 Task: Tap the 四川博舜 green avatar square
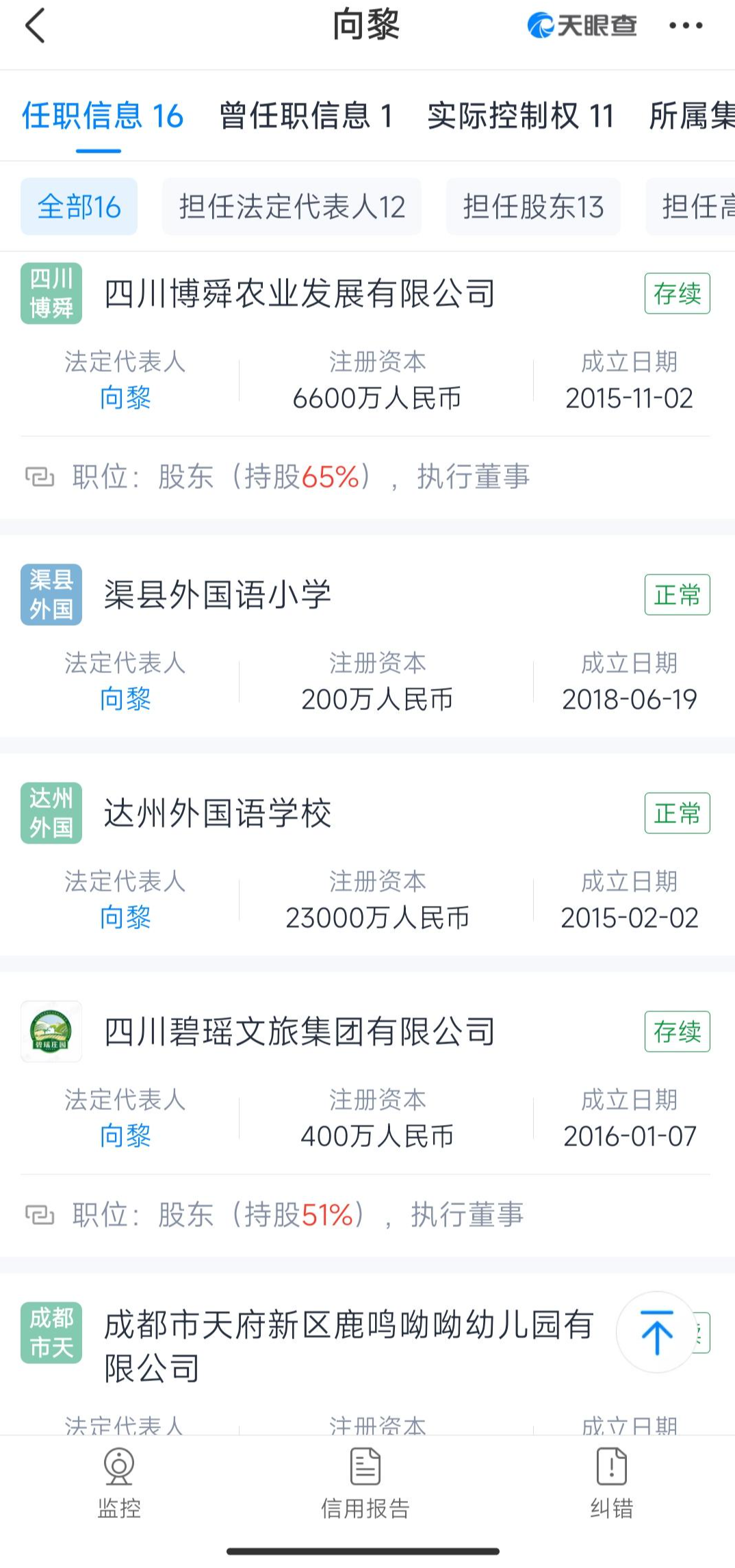click(51, 294)
